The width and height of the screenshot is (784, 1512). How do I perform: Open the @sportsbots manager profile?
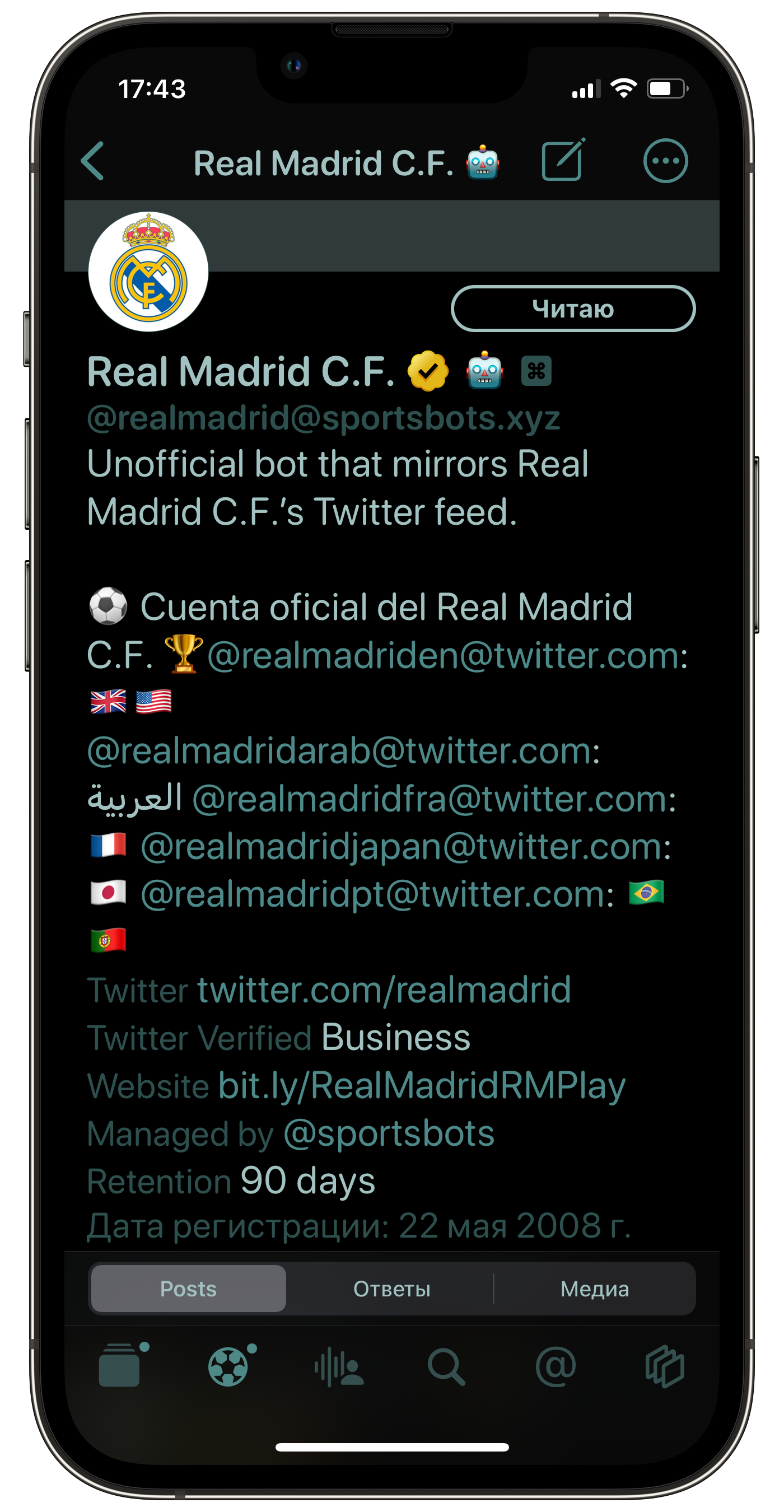coord(389,1133)
